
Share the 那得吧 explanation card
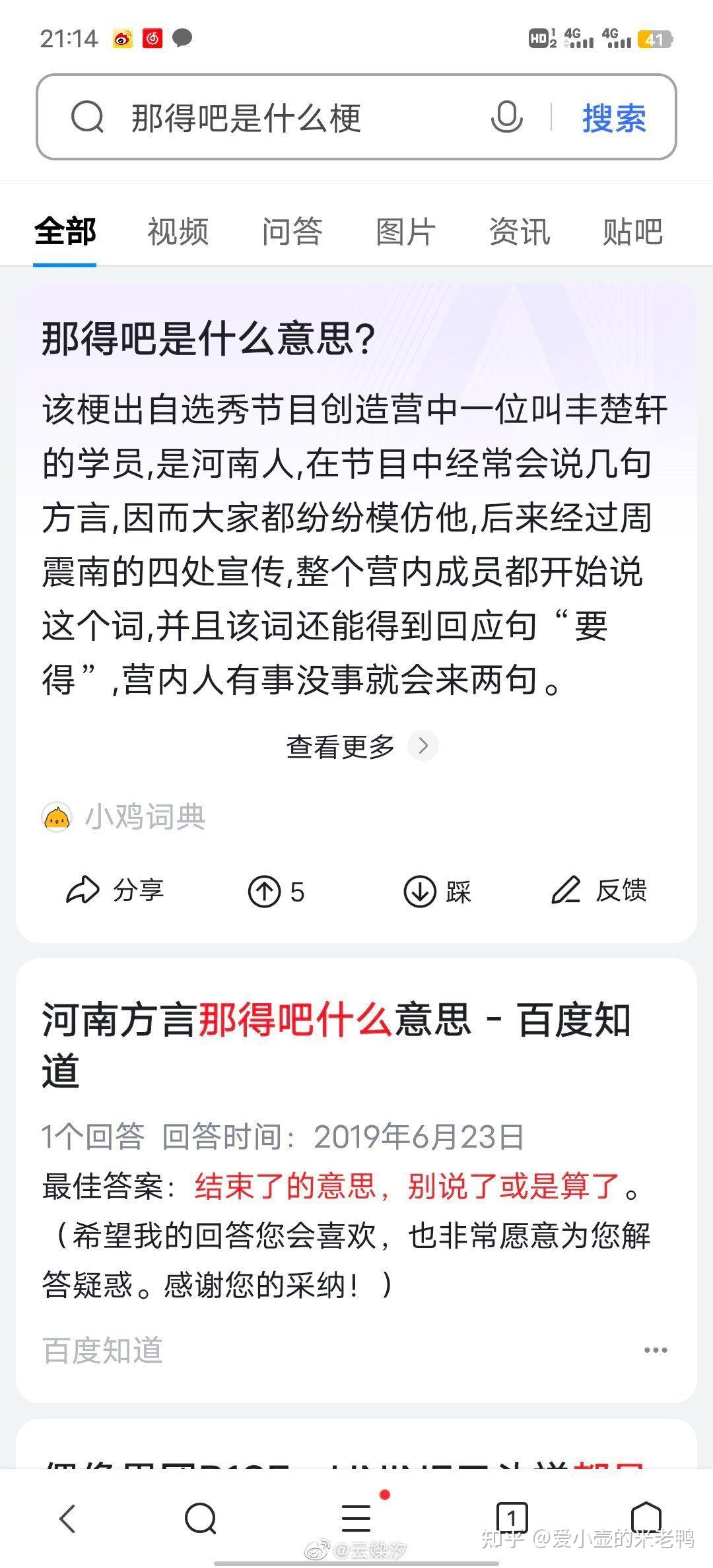(x=116, y=890)
